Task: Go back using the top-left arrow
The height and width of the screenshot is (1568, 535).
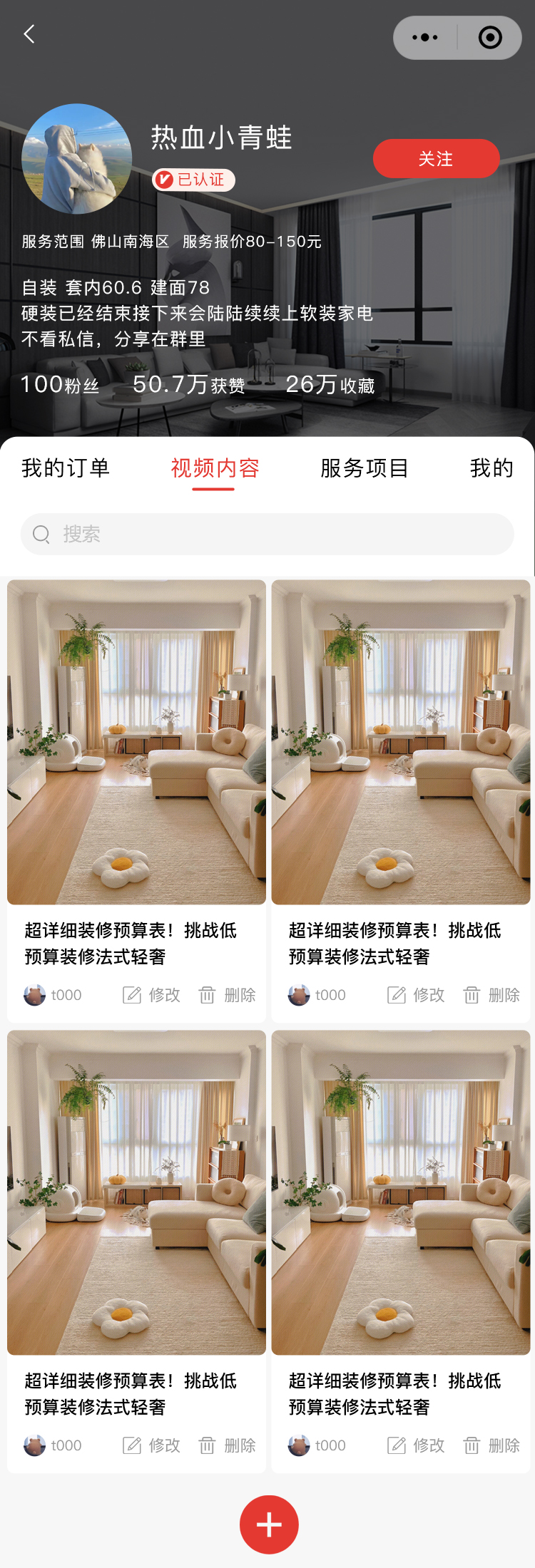Action: tap(29, 34)
